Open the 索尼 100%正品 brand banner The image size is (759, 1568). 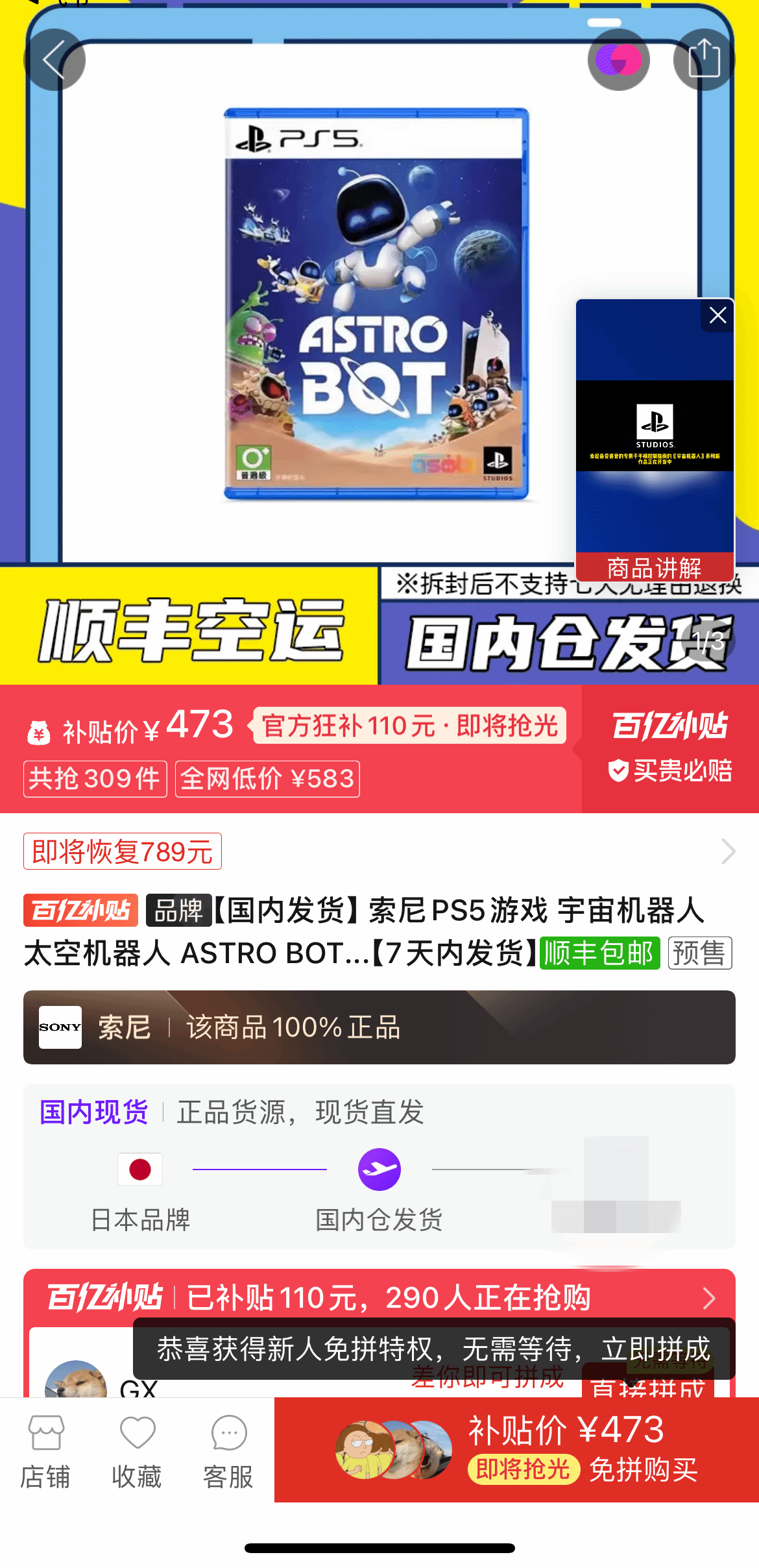[379, 1027]
